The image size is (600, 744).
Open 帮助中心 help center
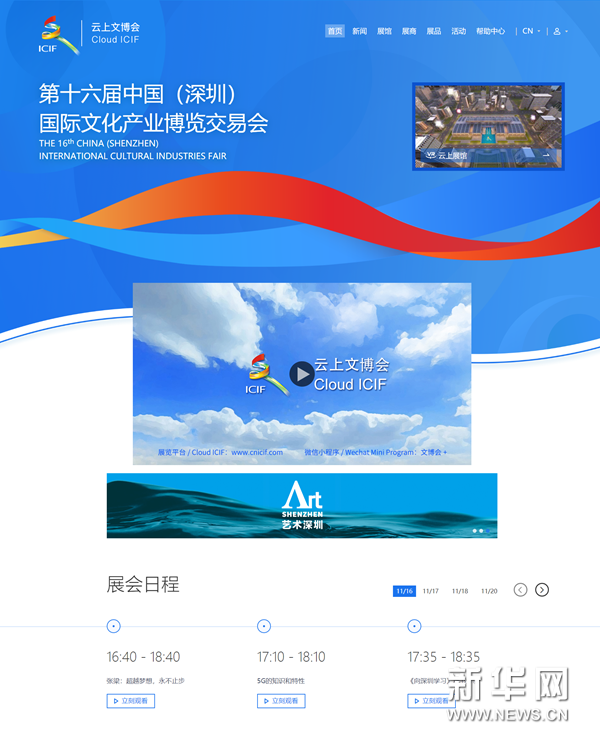491,31
